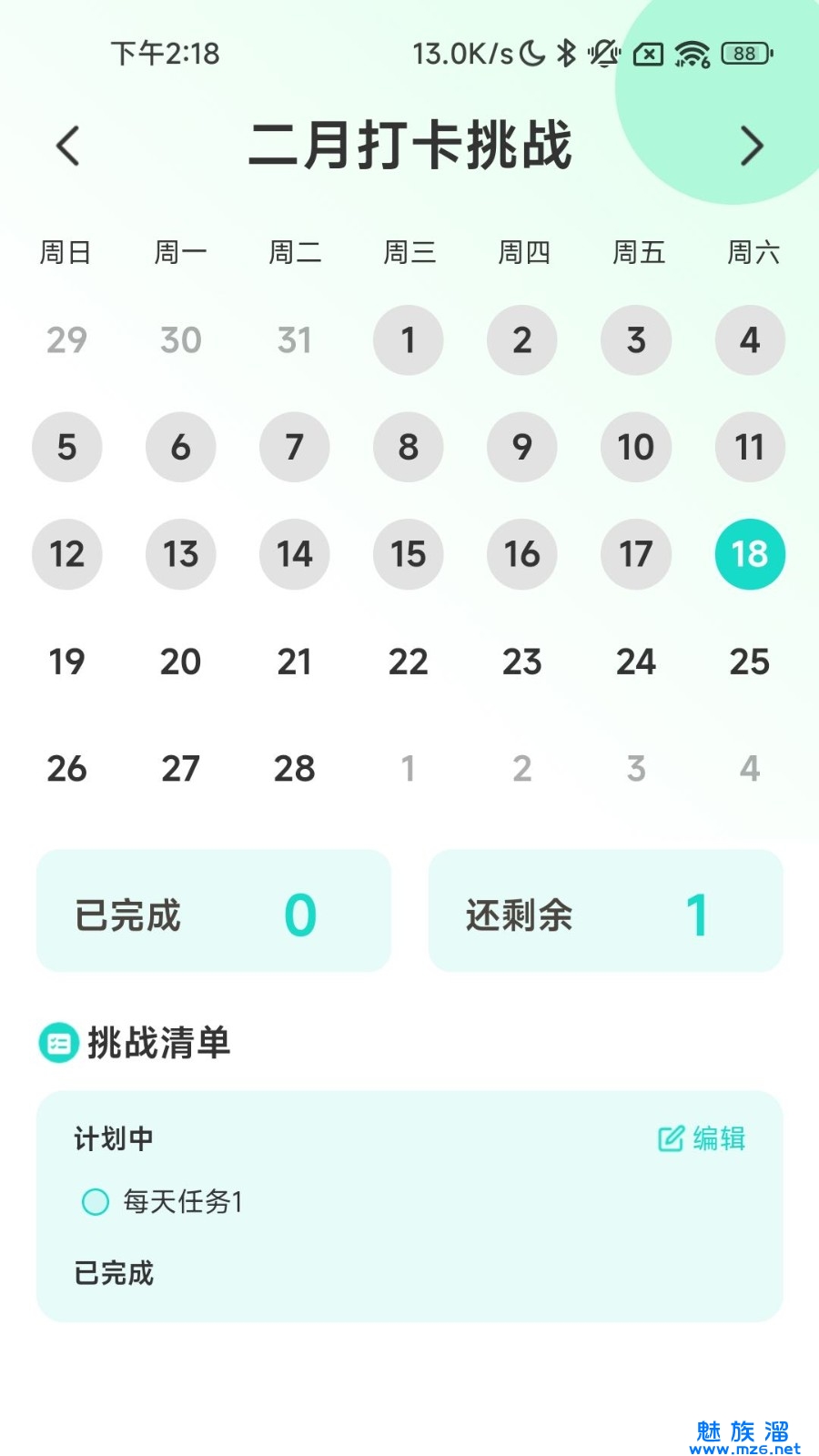
Task: Choose date 25 on the calendar
Action: (750, 662)
